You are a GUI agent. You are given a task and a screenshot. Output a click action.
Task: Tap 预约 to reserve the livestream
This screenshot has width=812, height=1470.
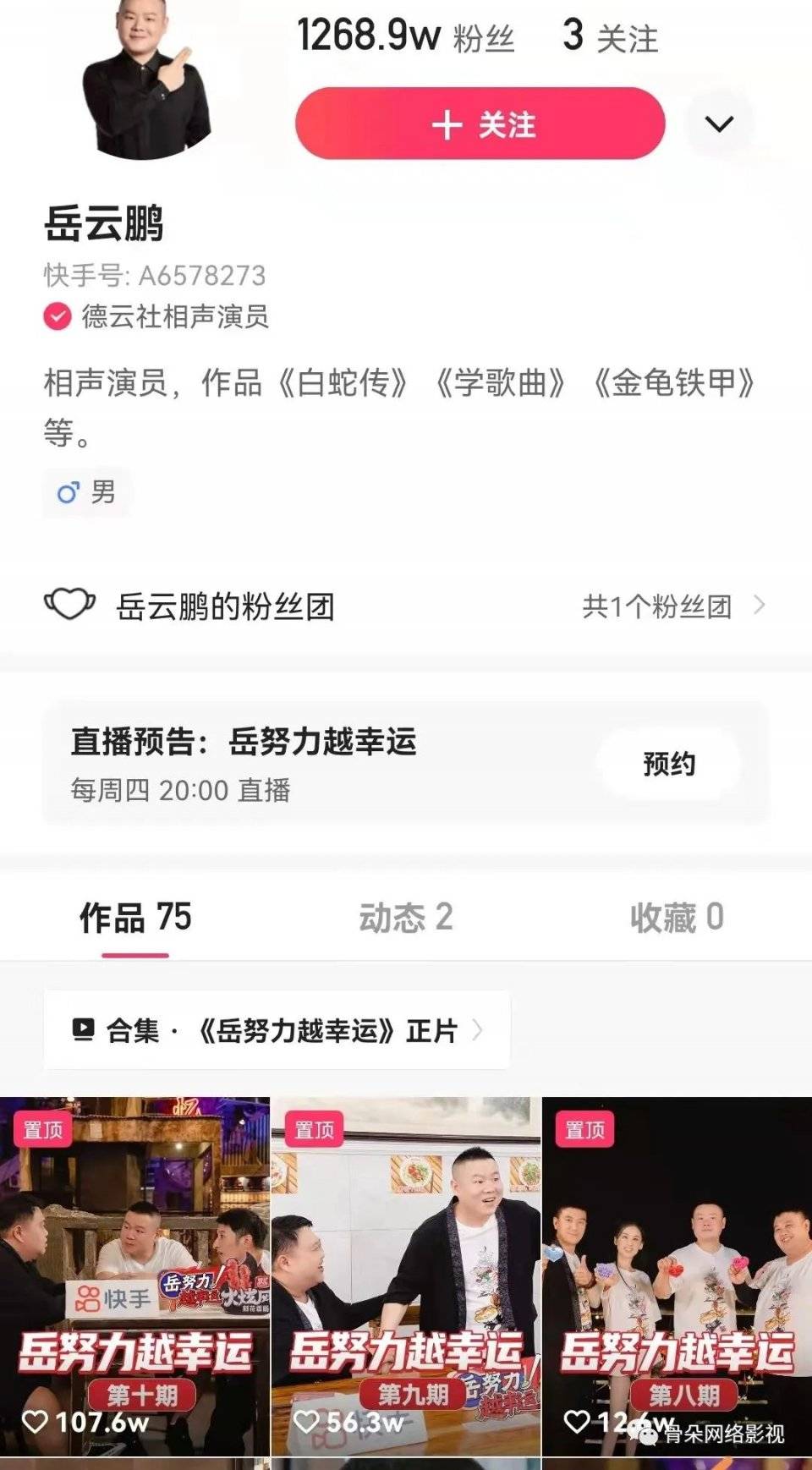671,762
